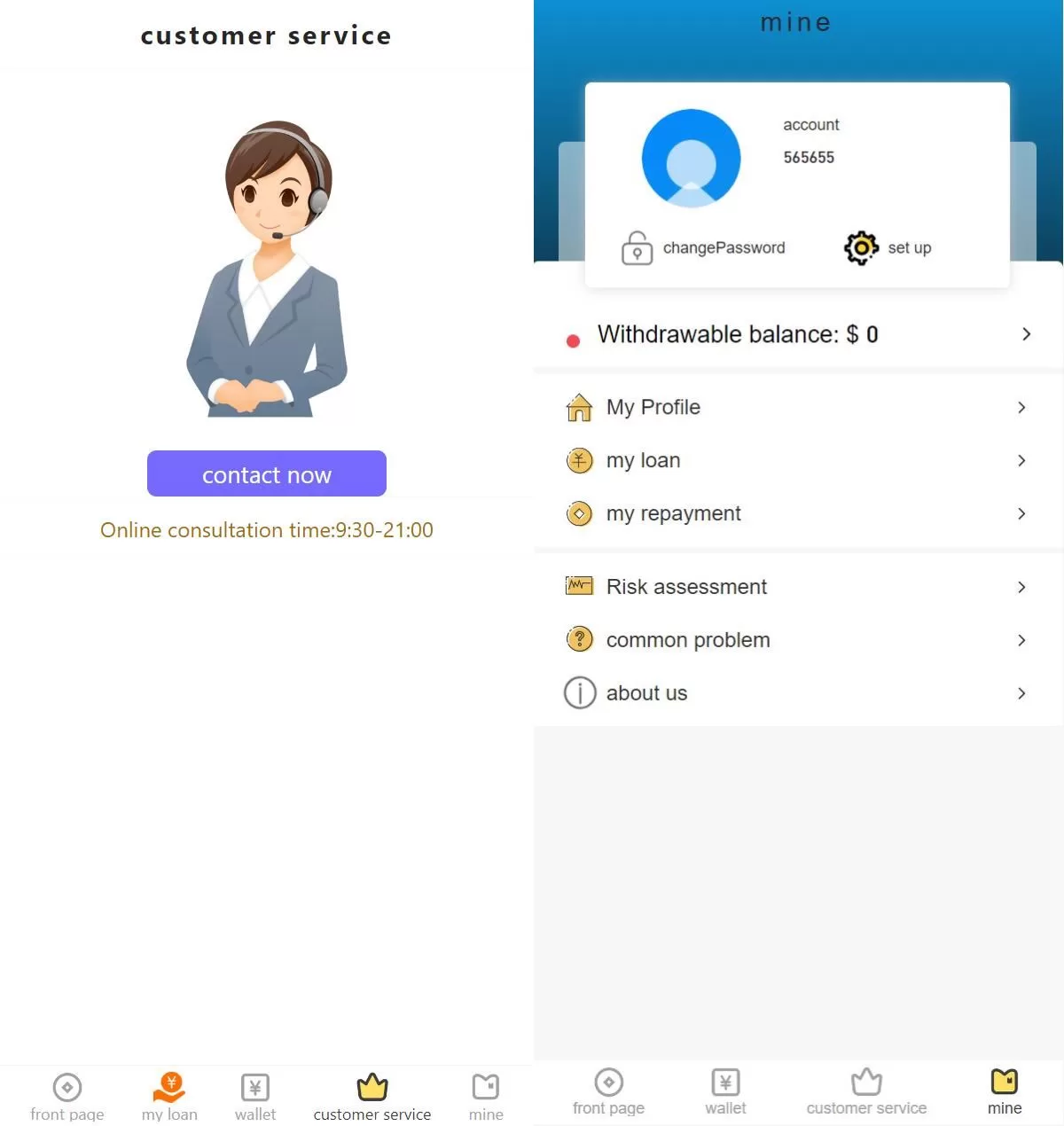Open my repayment row
The width and height of the screenshot is (1064, 1126).
tap(798, 513)
